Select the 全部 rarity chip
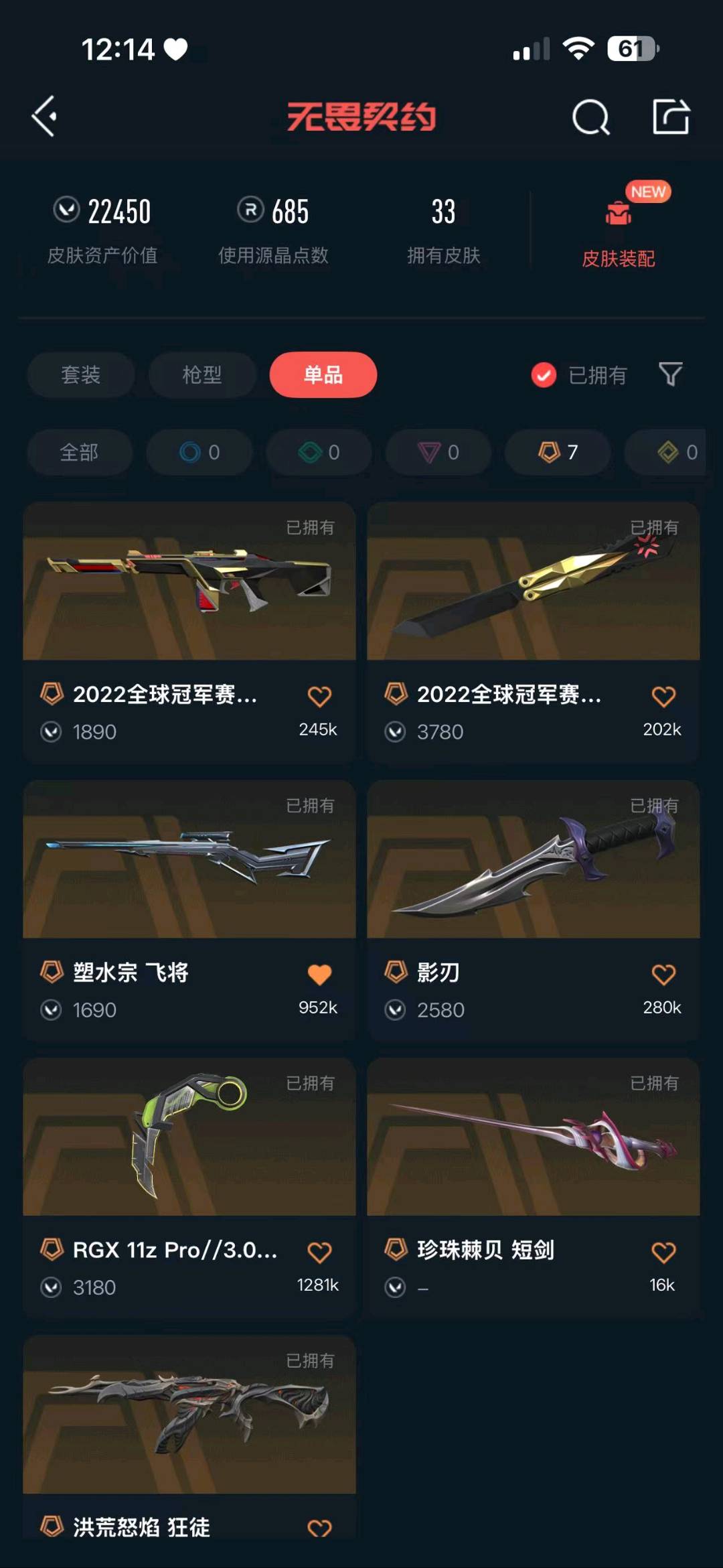This screenshot has height=1568, width=723. click(x=80, y=452)
